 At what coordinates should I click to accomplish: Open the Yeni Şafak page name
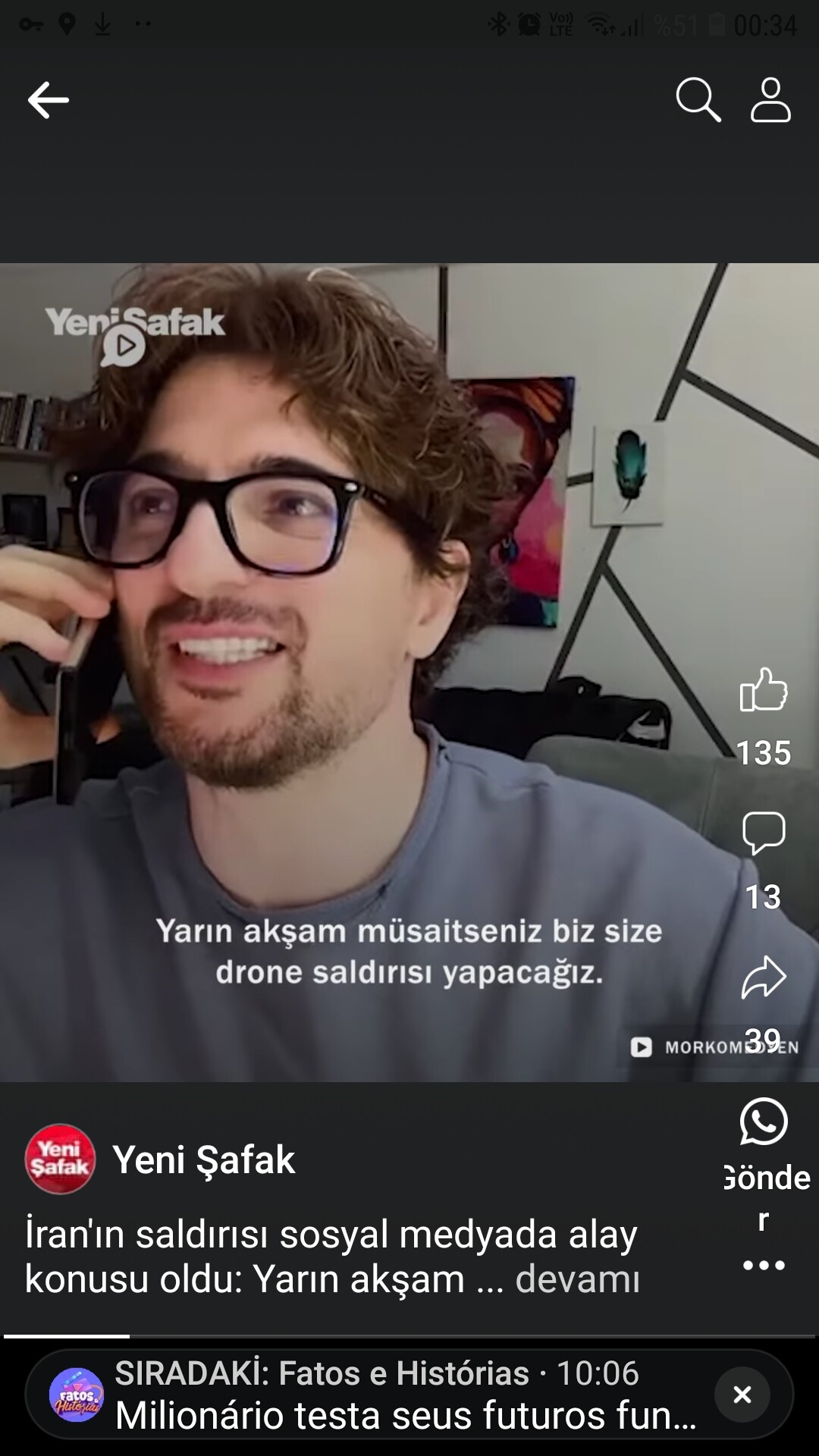203,1159
